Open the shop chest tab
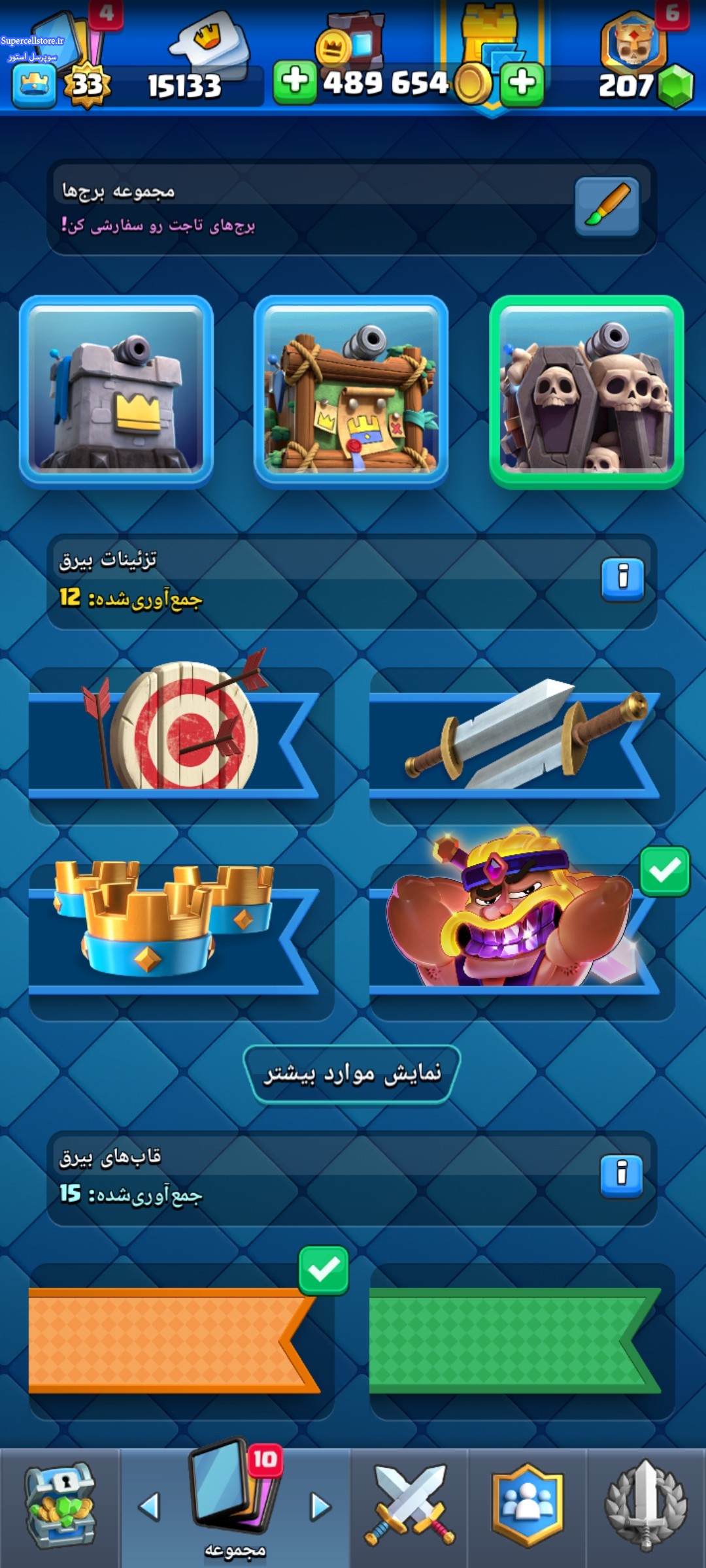This screenshot has height=1568, width=706. tap(60, 1506)
